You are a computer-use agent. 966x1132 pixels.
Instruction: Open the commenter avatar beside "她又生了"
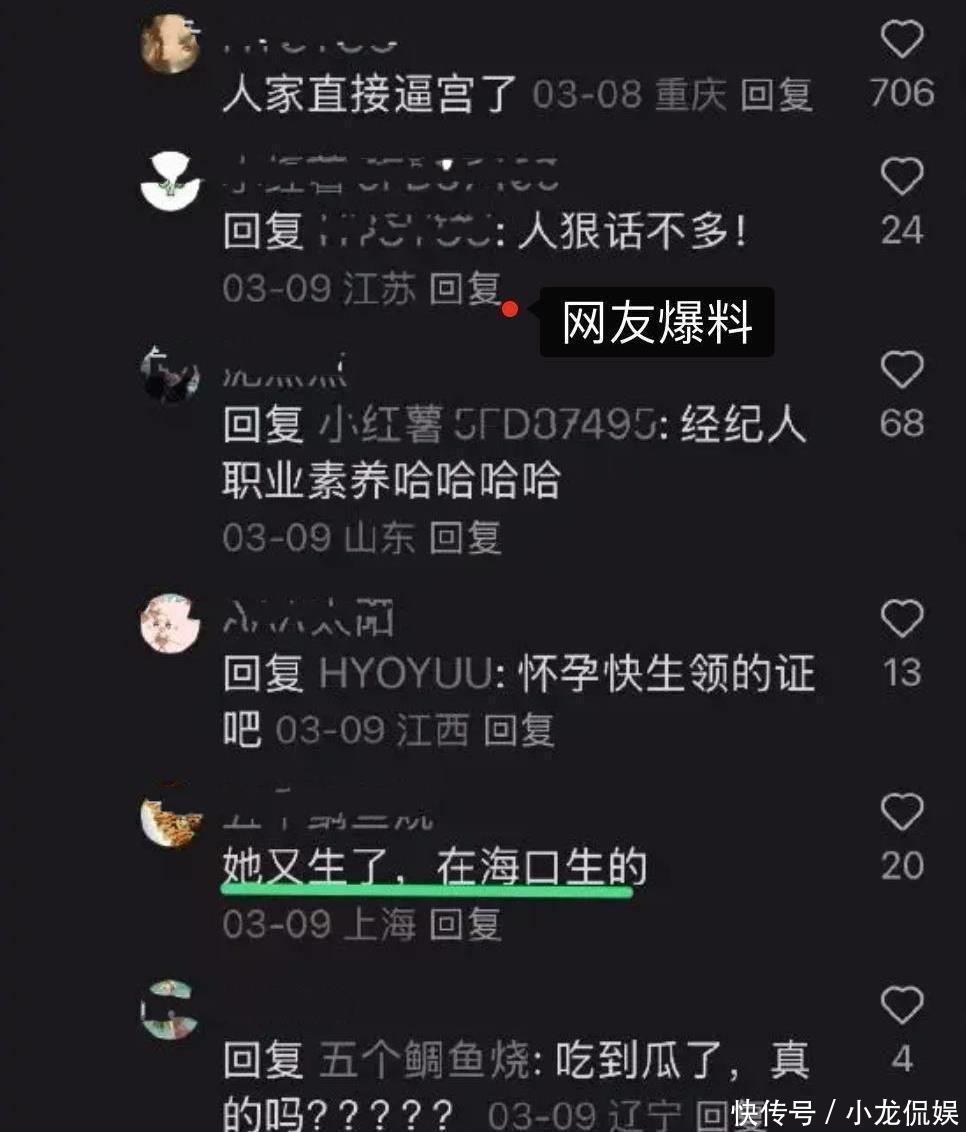pyautogui.click(x=170, y=822)
